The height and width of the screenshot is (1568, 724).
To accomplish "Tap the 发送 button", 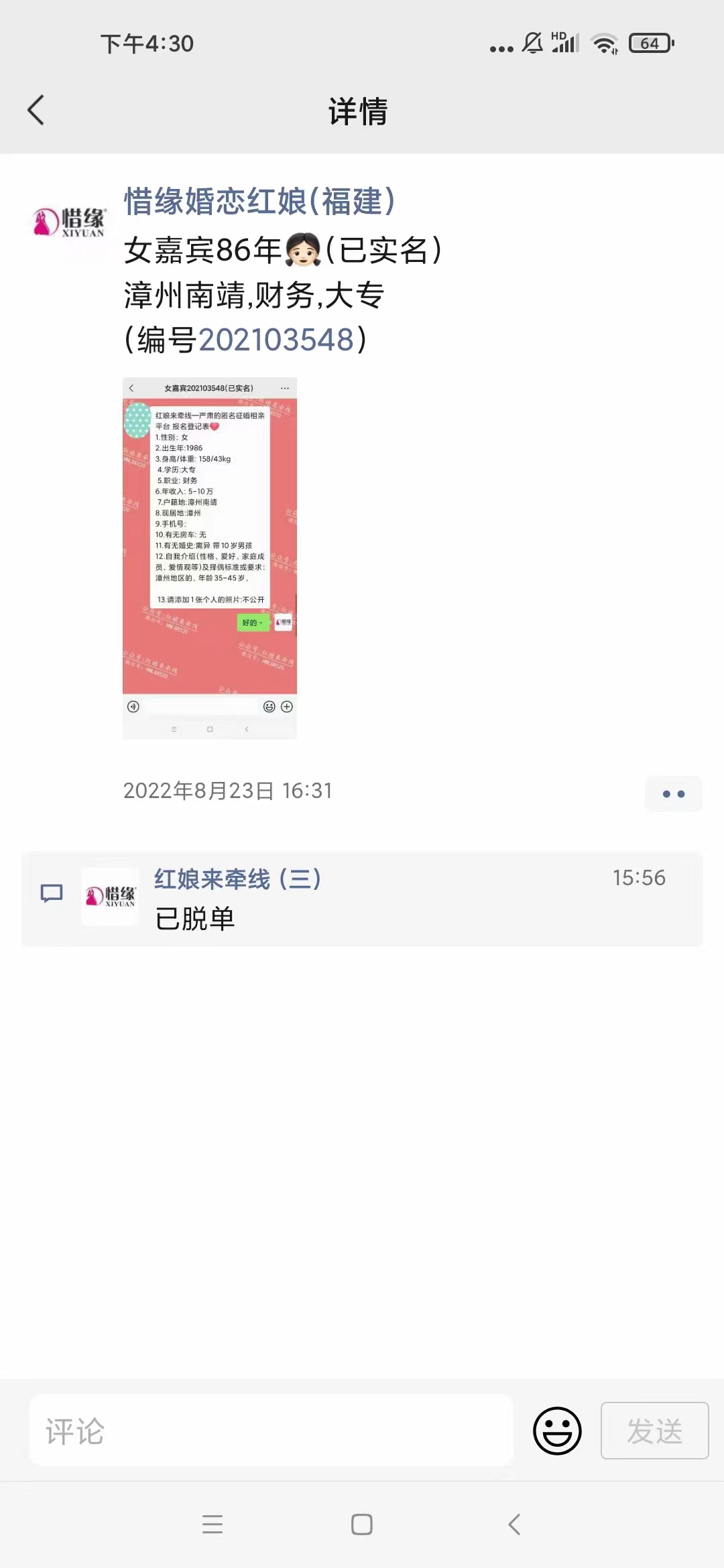I will [x=654, y=1431].
